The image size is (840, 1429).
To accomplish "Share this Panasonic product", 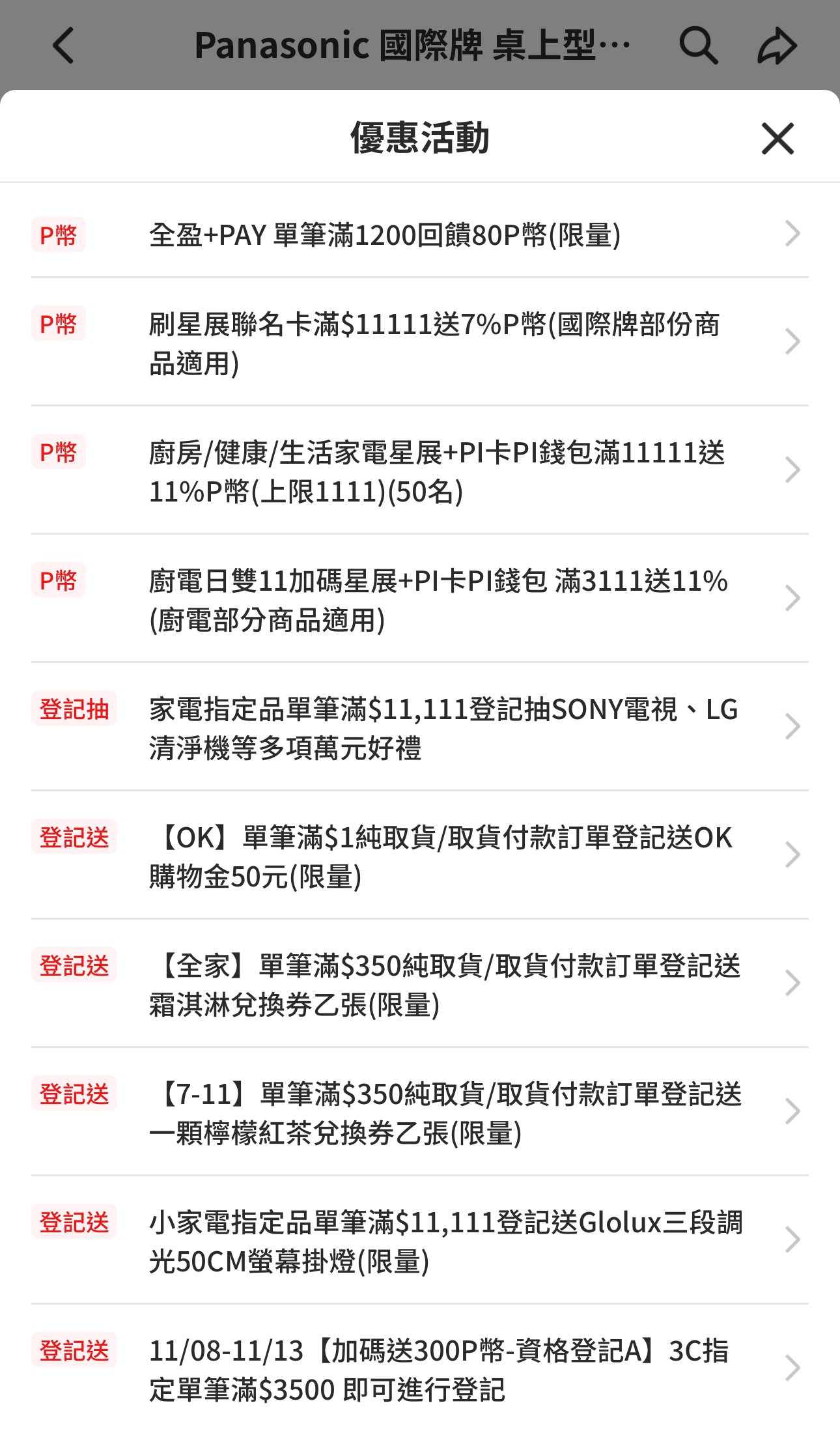I will pos(777,46).
